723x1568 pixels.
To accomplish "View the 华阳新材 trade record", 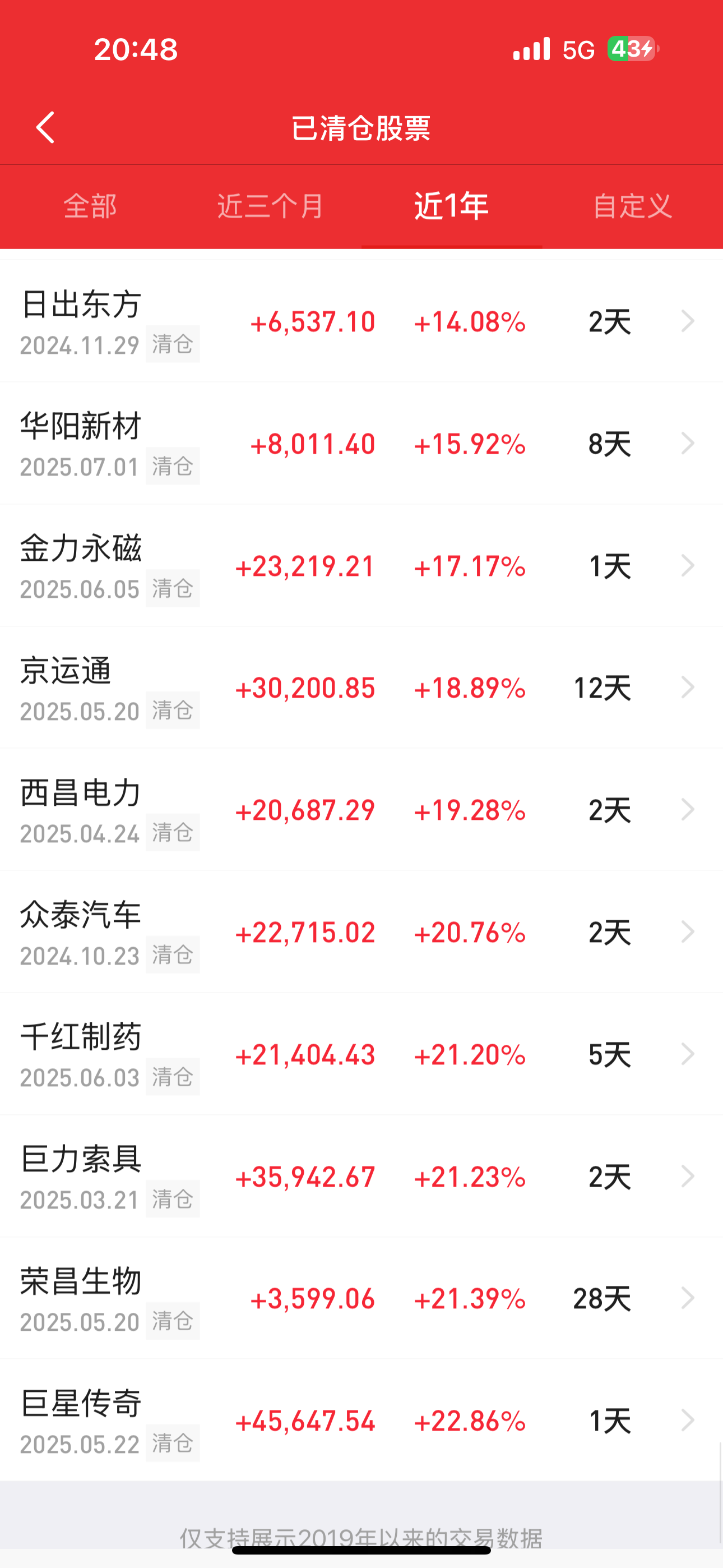I will [x=361, y=444].
